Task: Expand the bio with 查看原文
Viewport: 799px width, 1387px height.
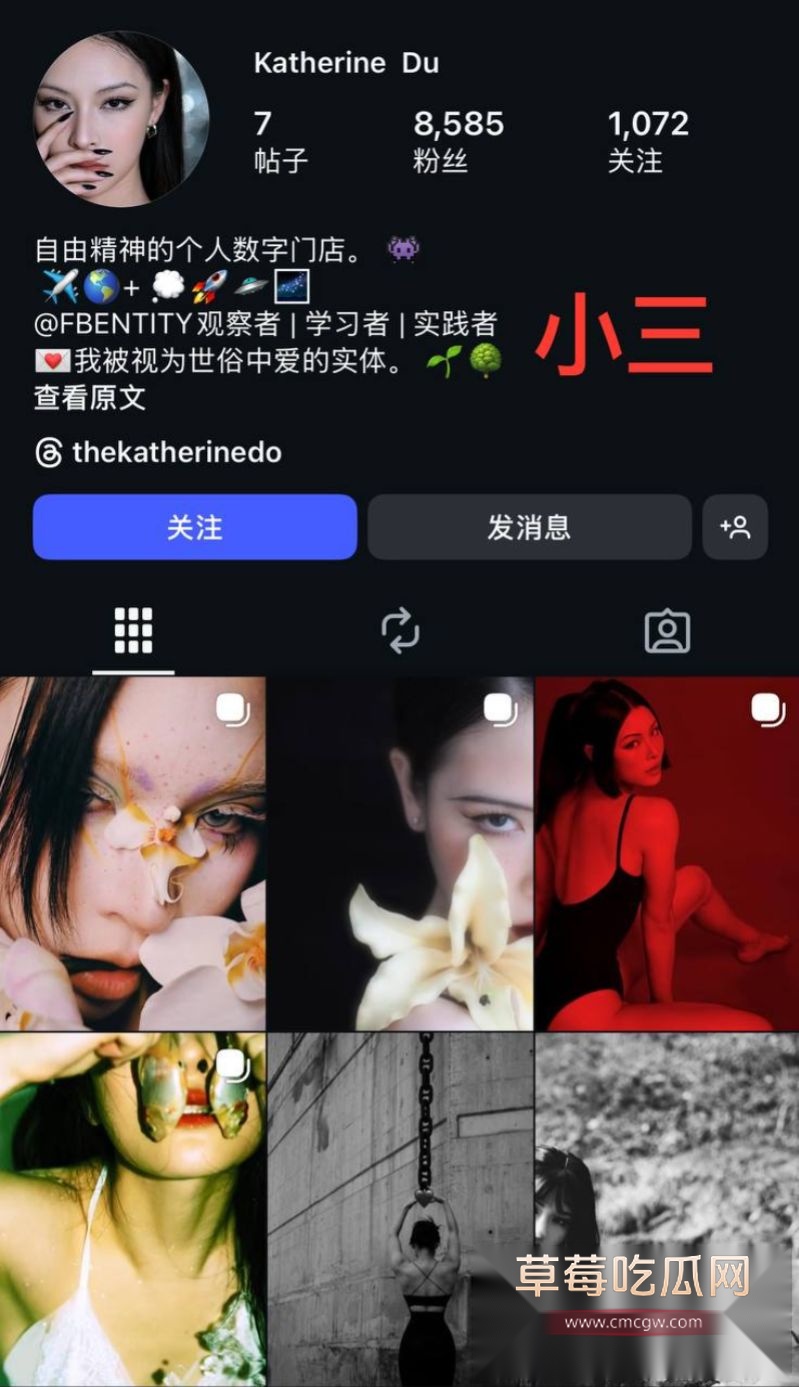Action: [90, 399]
